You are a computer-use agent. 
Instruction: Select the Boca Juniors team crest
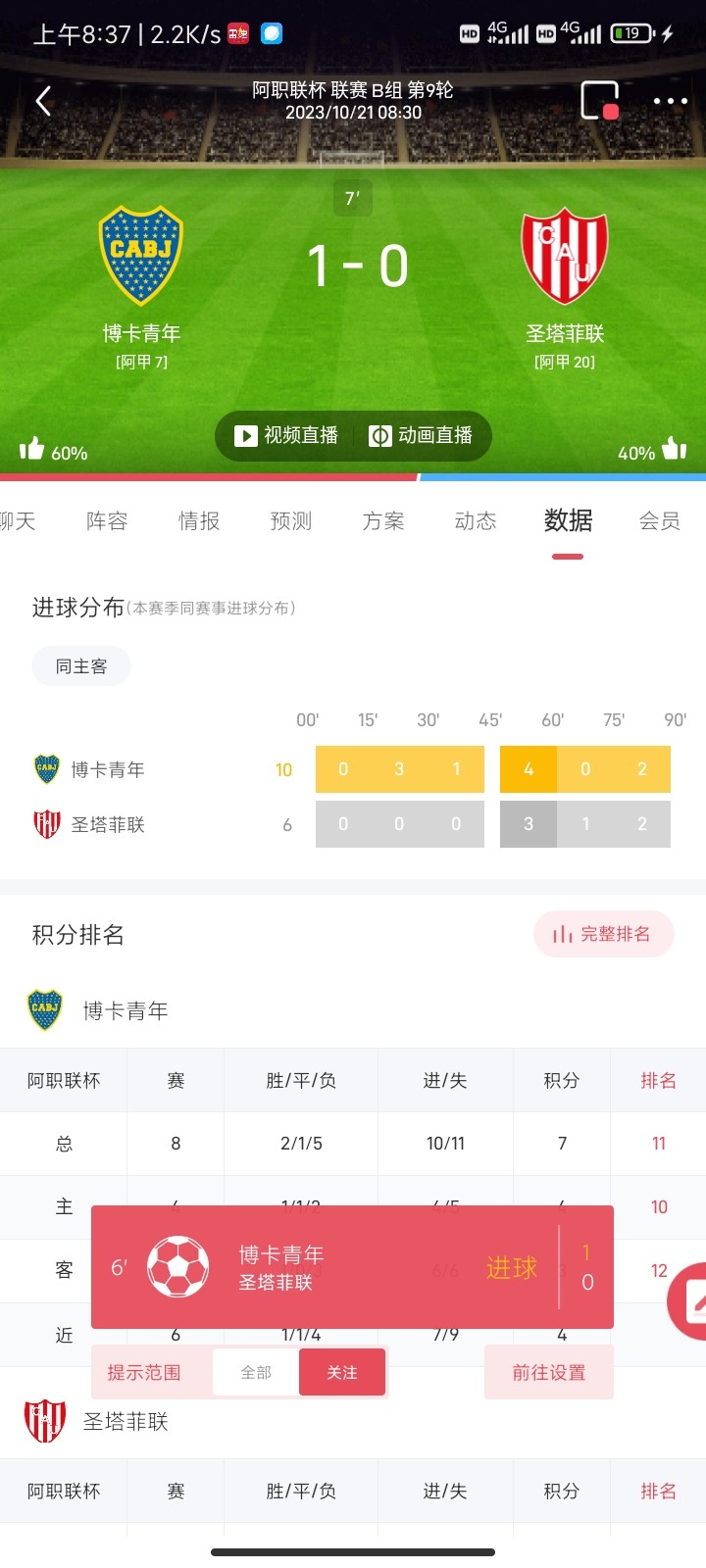coord(141,253)
